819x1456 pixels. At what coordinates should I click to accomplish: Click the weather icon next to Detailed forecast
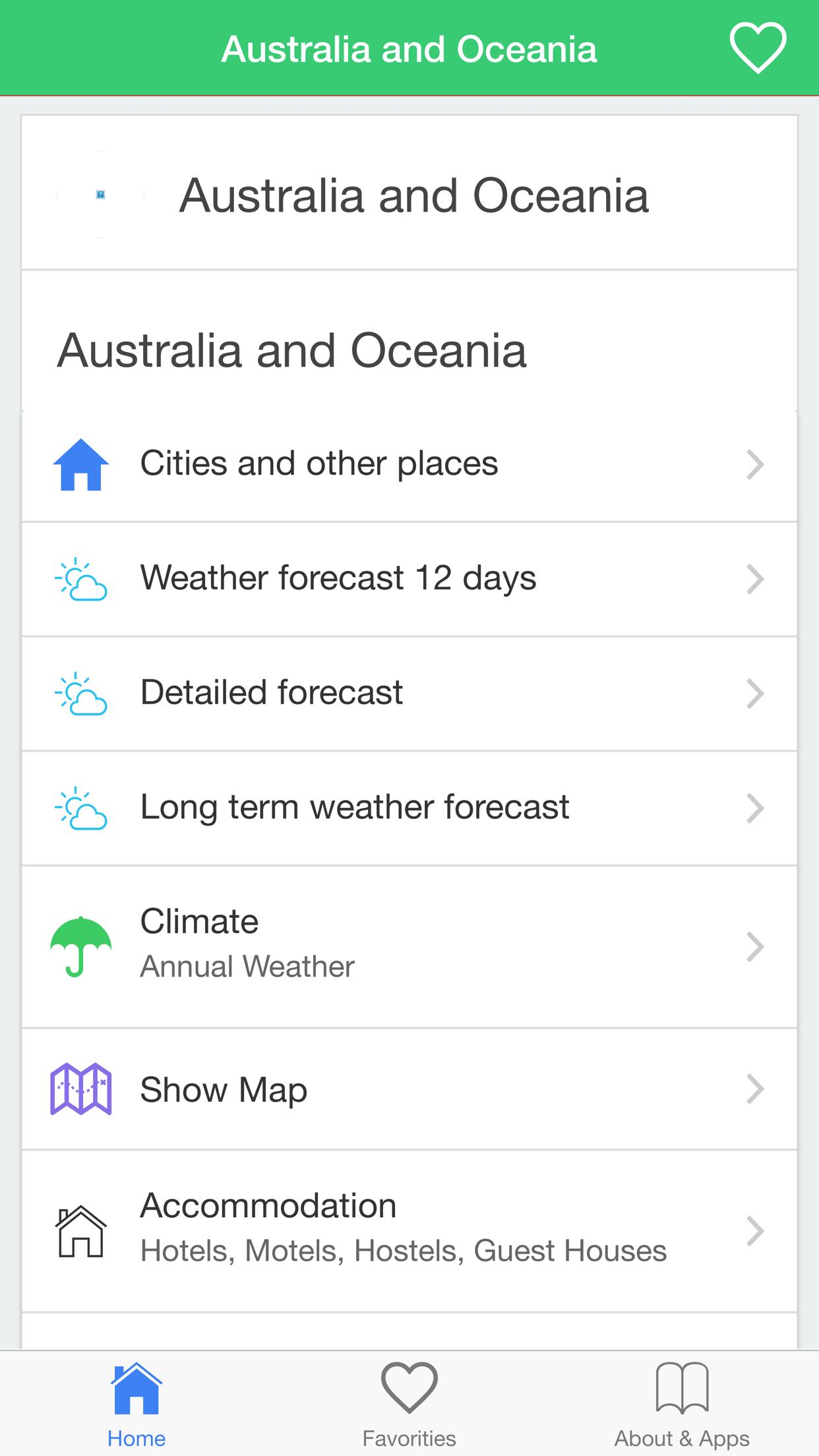coord(80,693)
